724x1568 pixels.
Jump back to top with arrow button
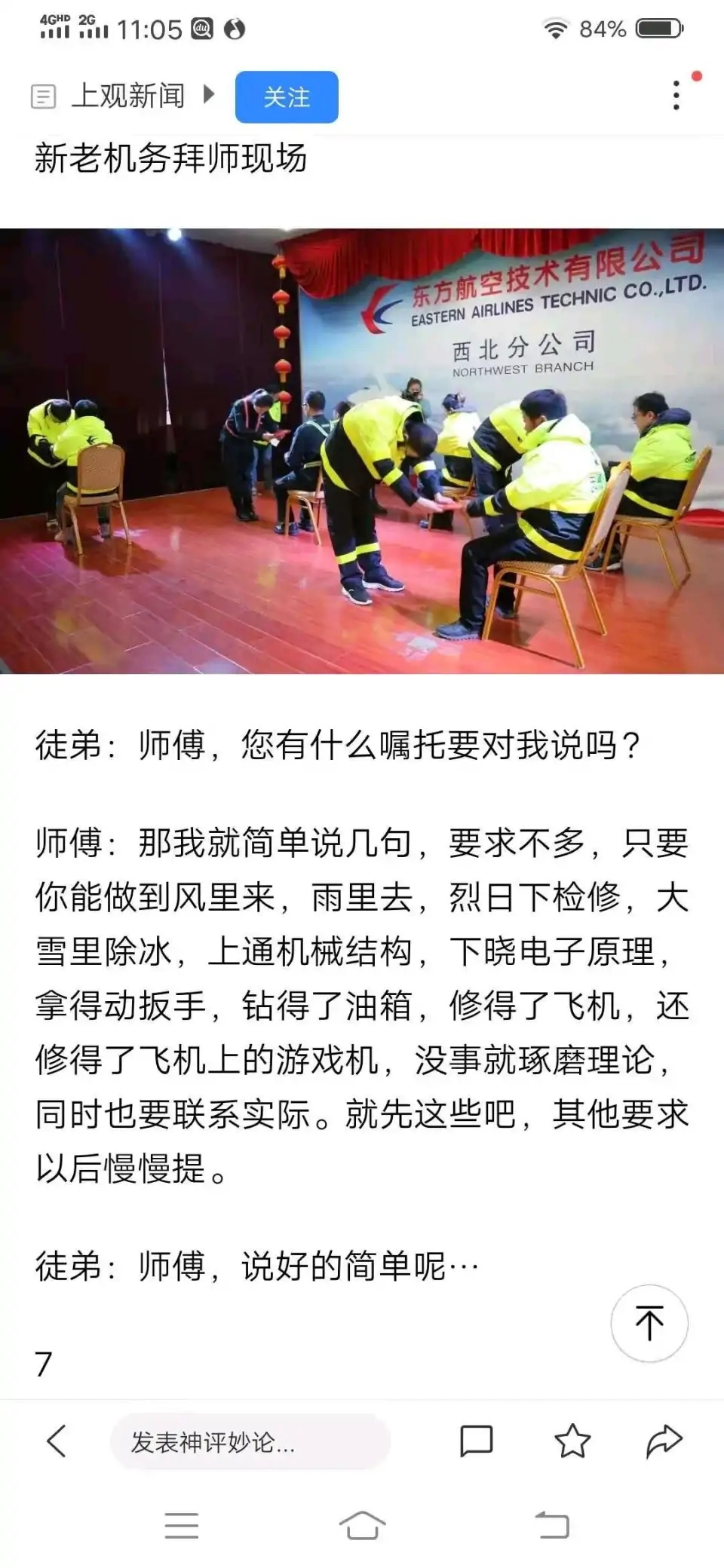(x=649, y=1322)
